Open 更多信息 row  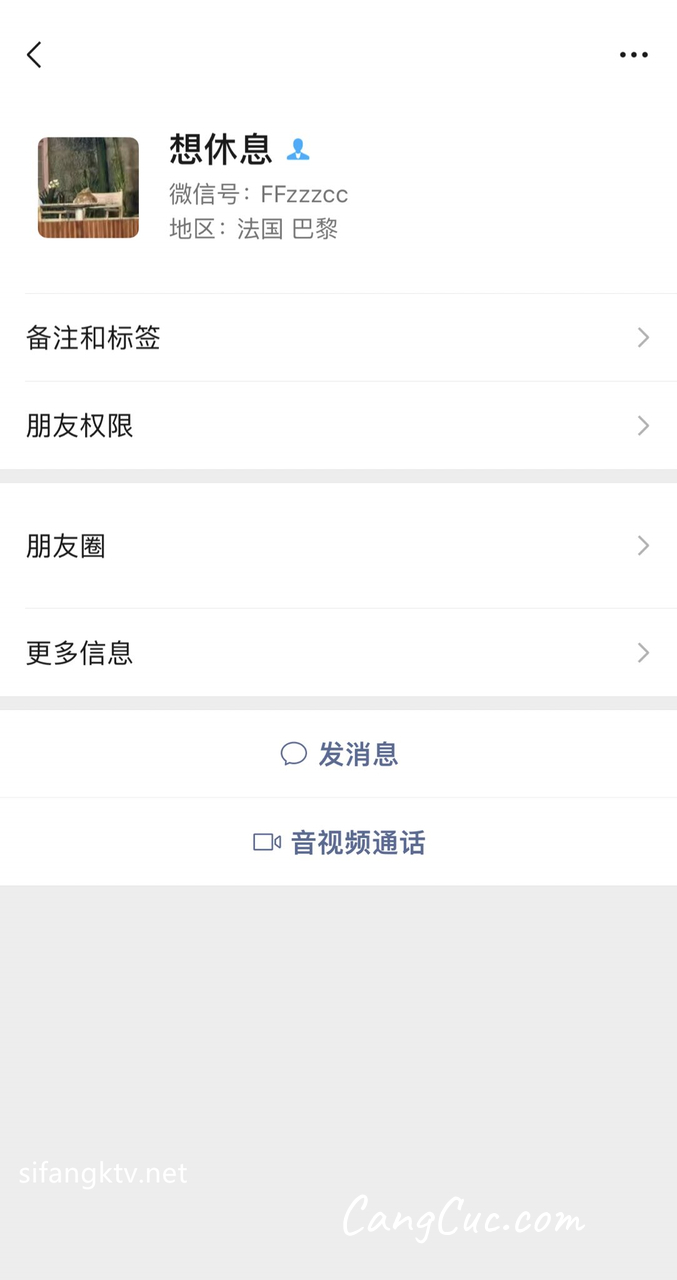[x=338, y=653]
